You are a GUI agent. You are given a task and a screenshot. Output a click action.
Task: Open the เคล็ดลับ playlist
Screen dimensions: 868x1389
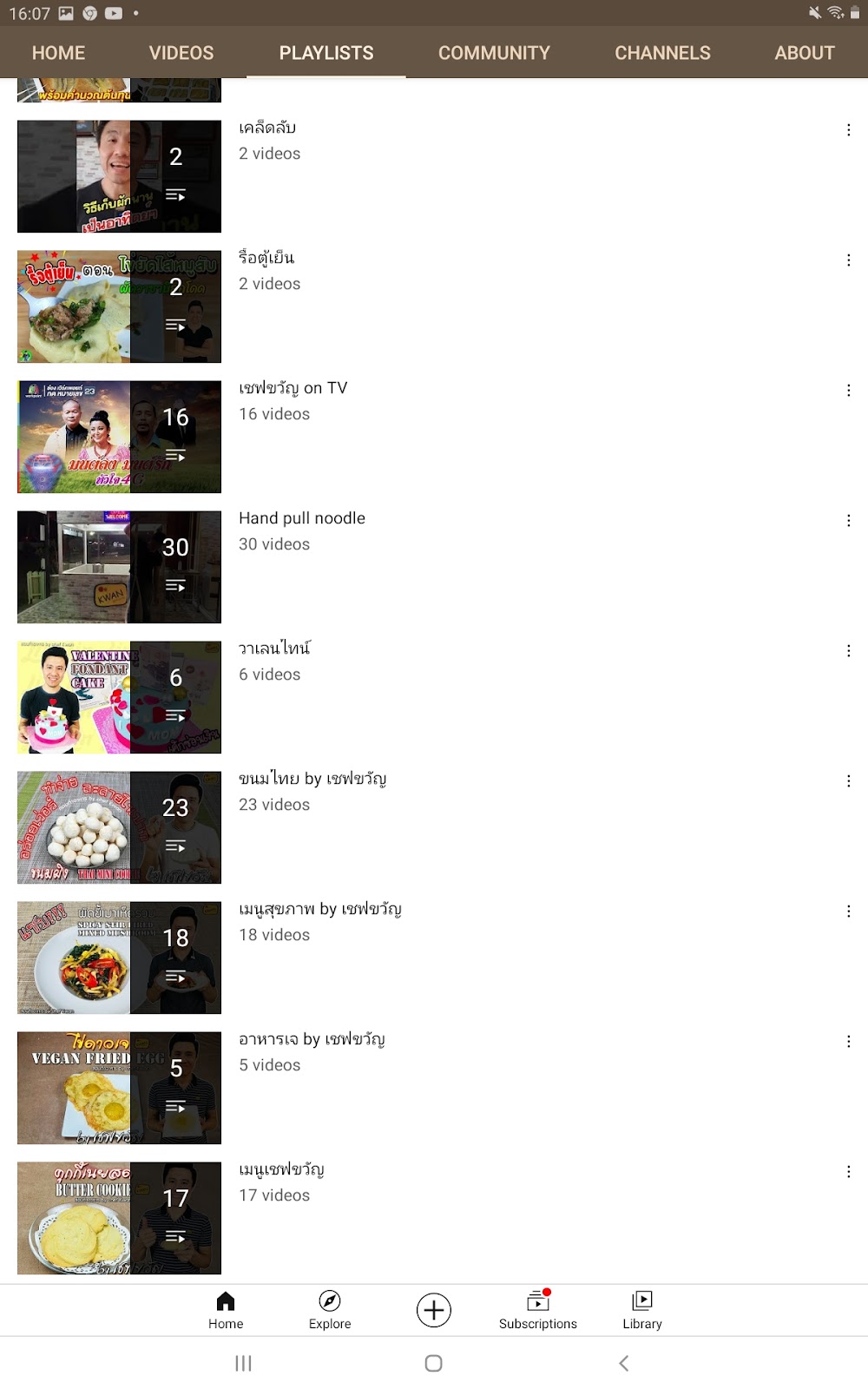pyautogui.click(x=267, y=128)
